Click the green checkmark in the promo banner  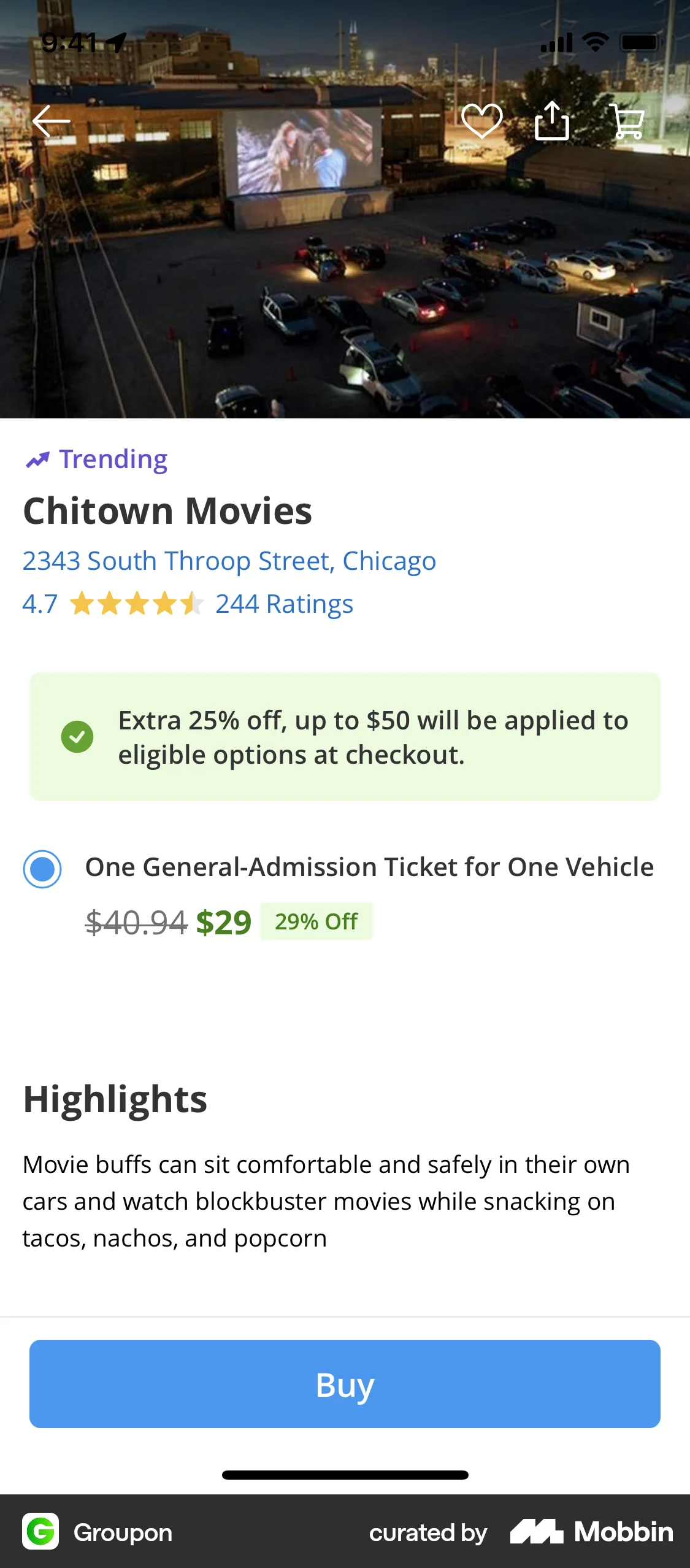(77, 737)
